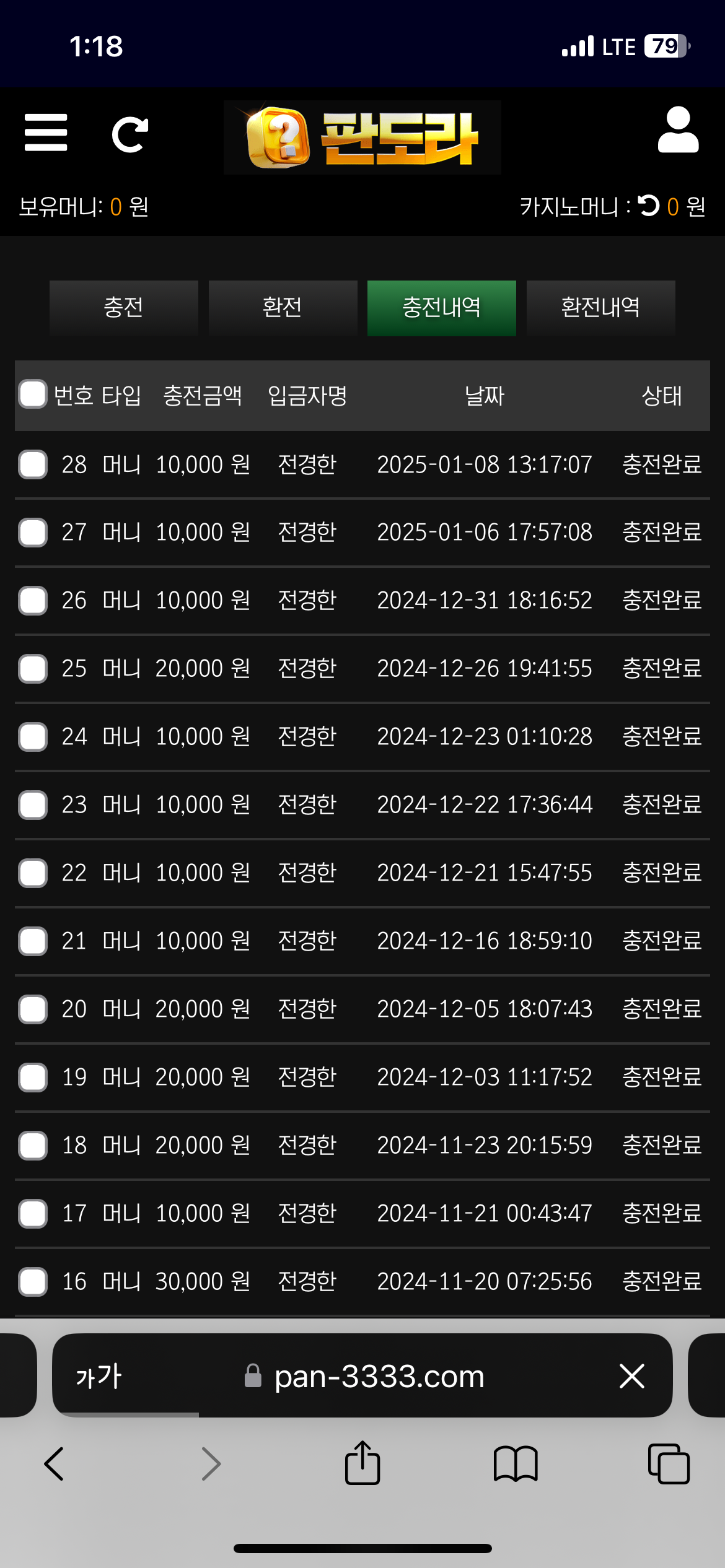725x1568 pixels.
Task: Tap the pan-3333.com address bar
Action: pos(378,1377)
